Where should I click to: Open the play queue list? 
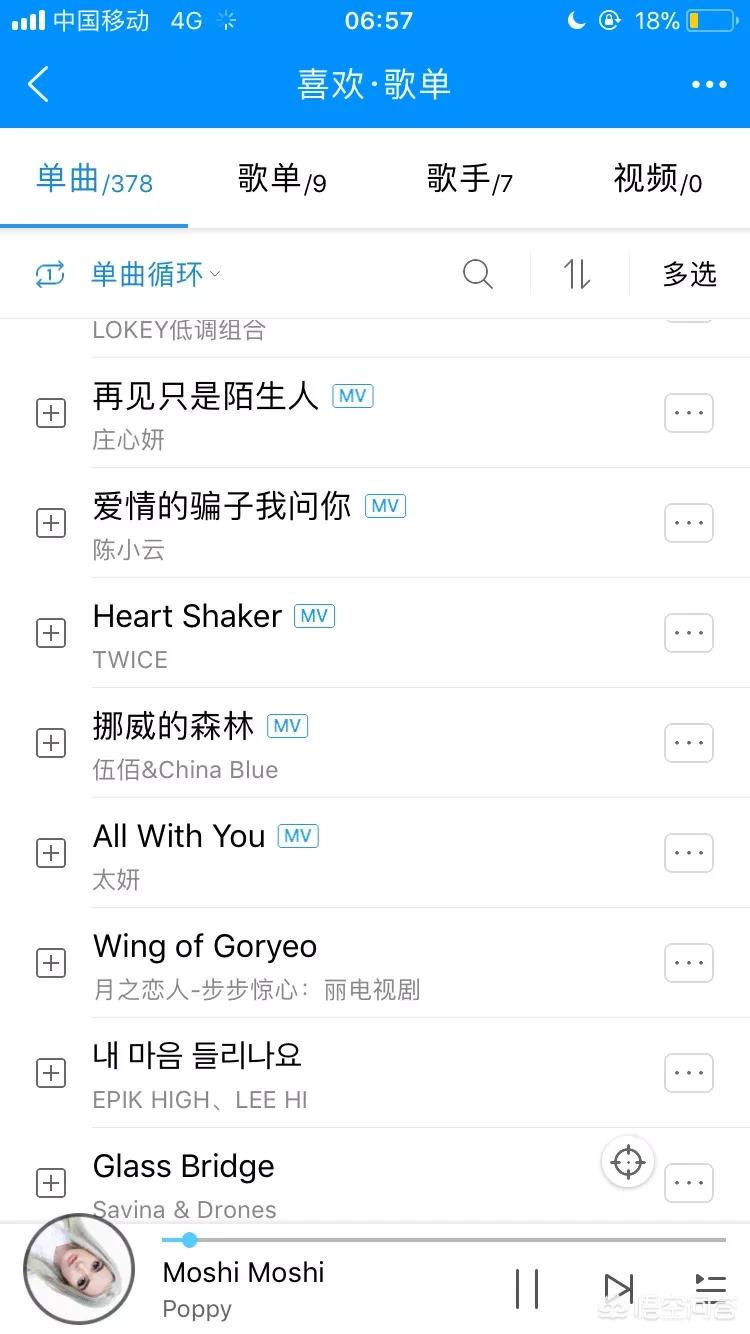pos(710,1286)
